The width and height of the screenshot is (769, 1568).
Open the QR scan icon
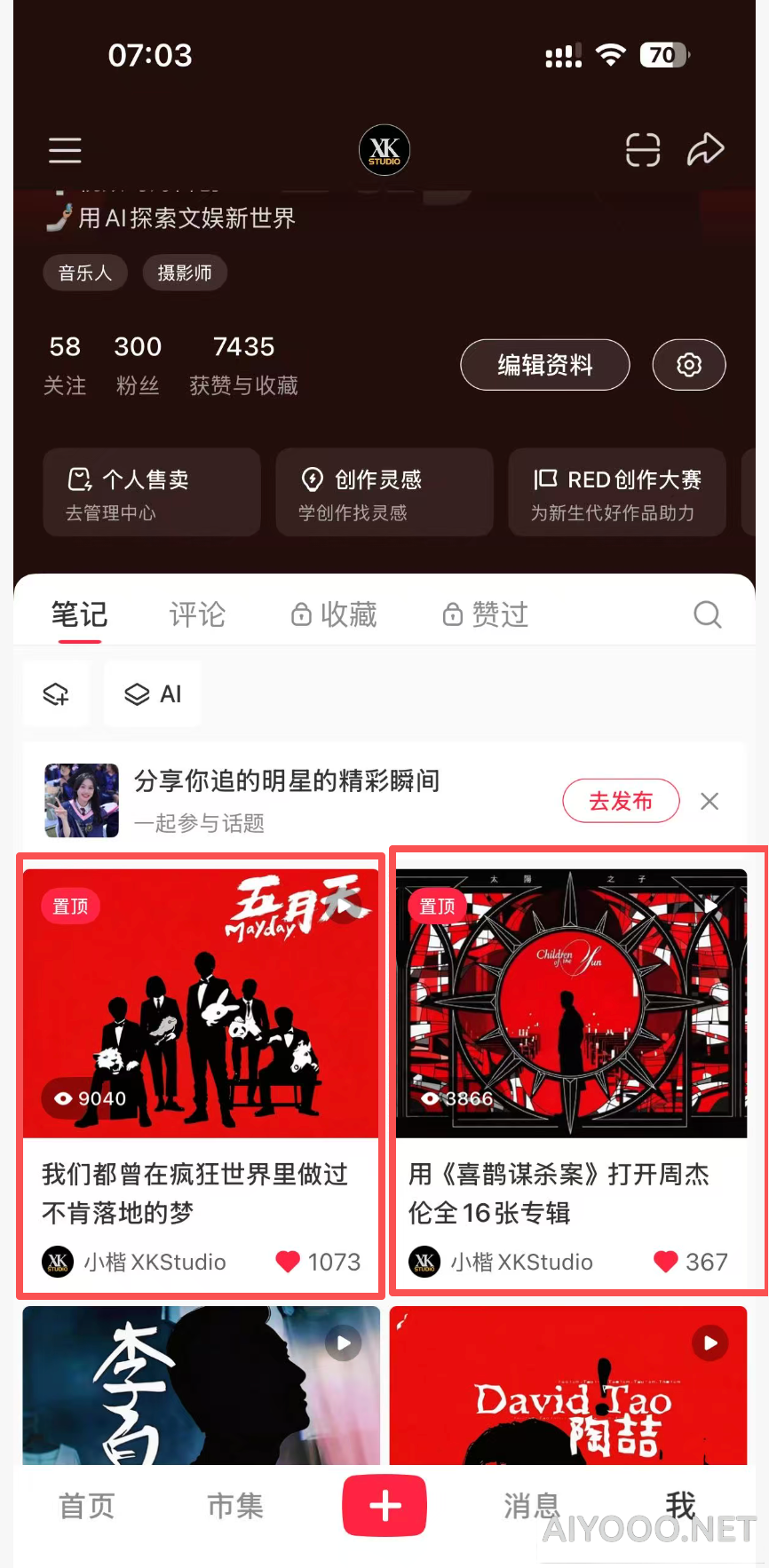[642, 150]
